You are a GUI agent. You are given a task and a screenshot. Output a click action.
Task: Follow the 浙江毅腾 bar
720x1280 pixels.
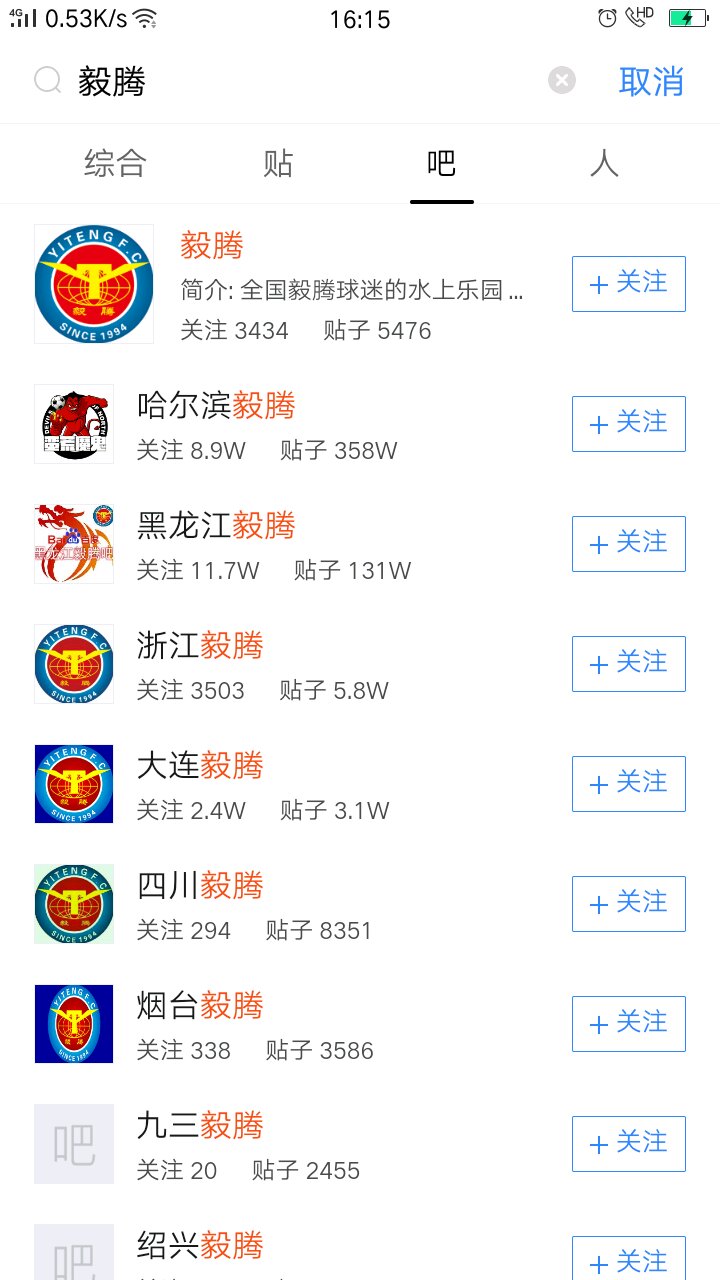[x=628, y=664]
